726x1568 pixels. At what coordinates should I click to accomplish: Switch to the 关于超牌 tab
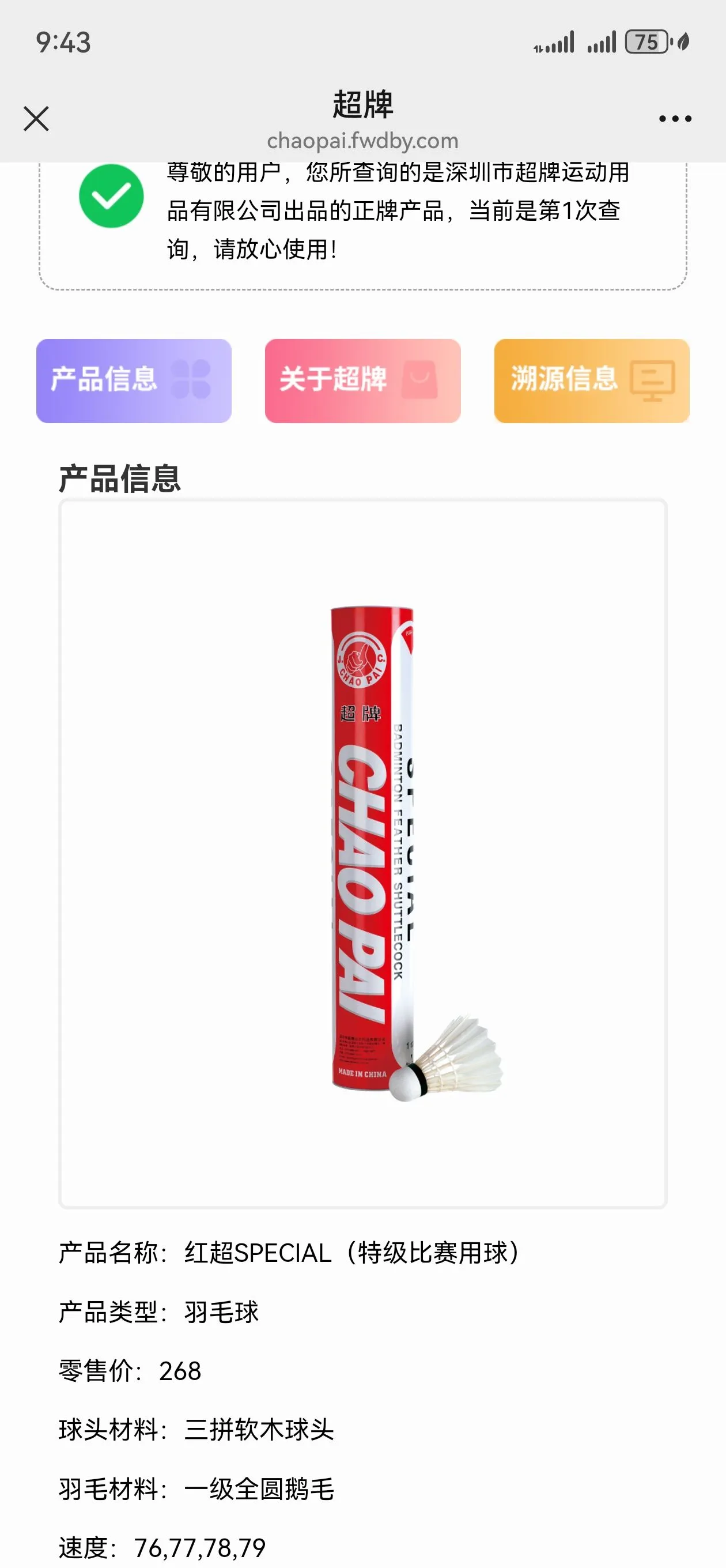(x=362, y=380)
